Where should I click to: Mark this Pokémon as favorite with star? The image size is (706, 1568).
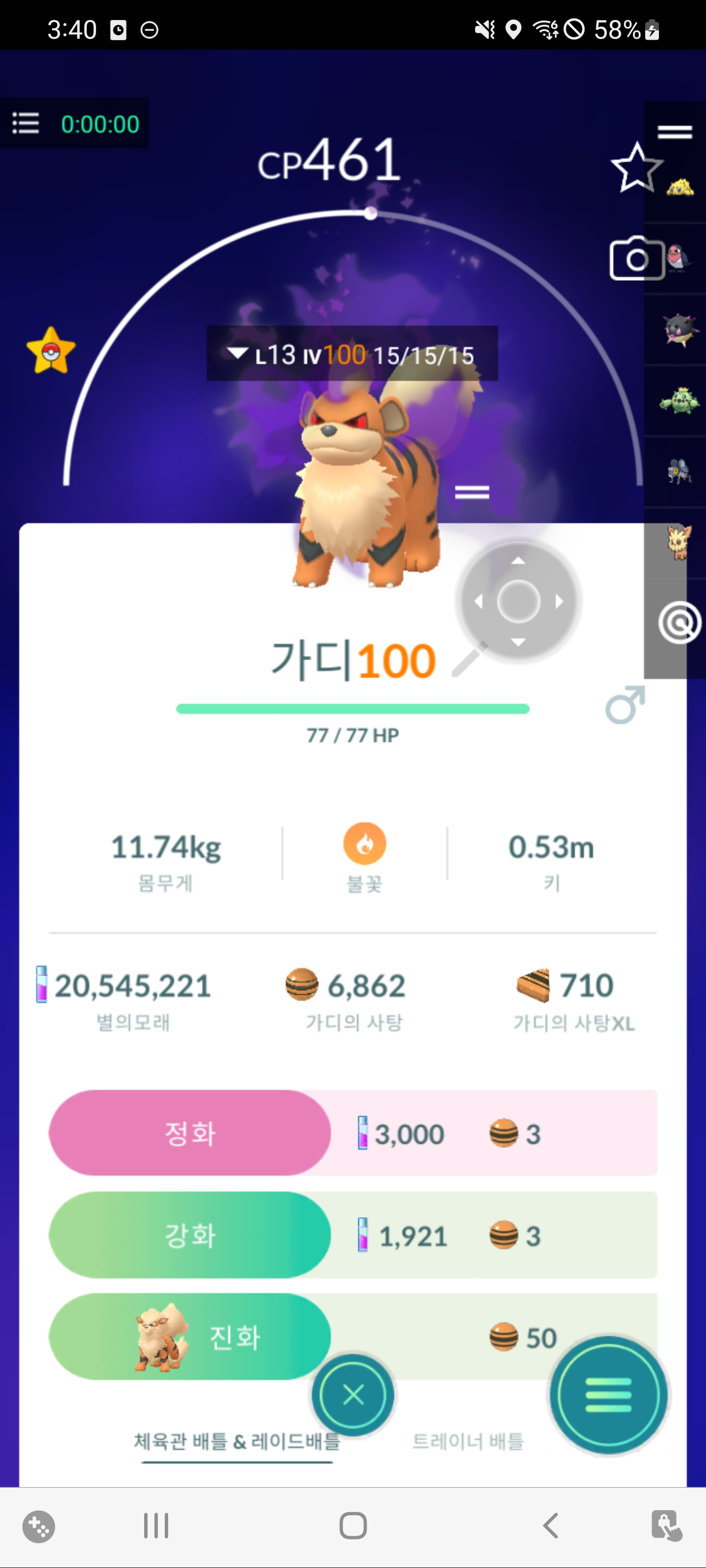635,168
